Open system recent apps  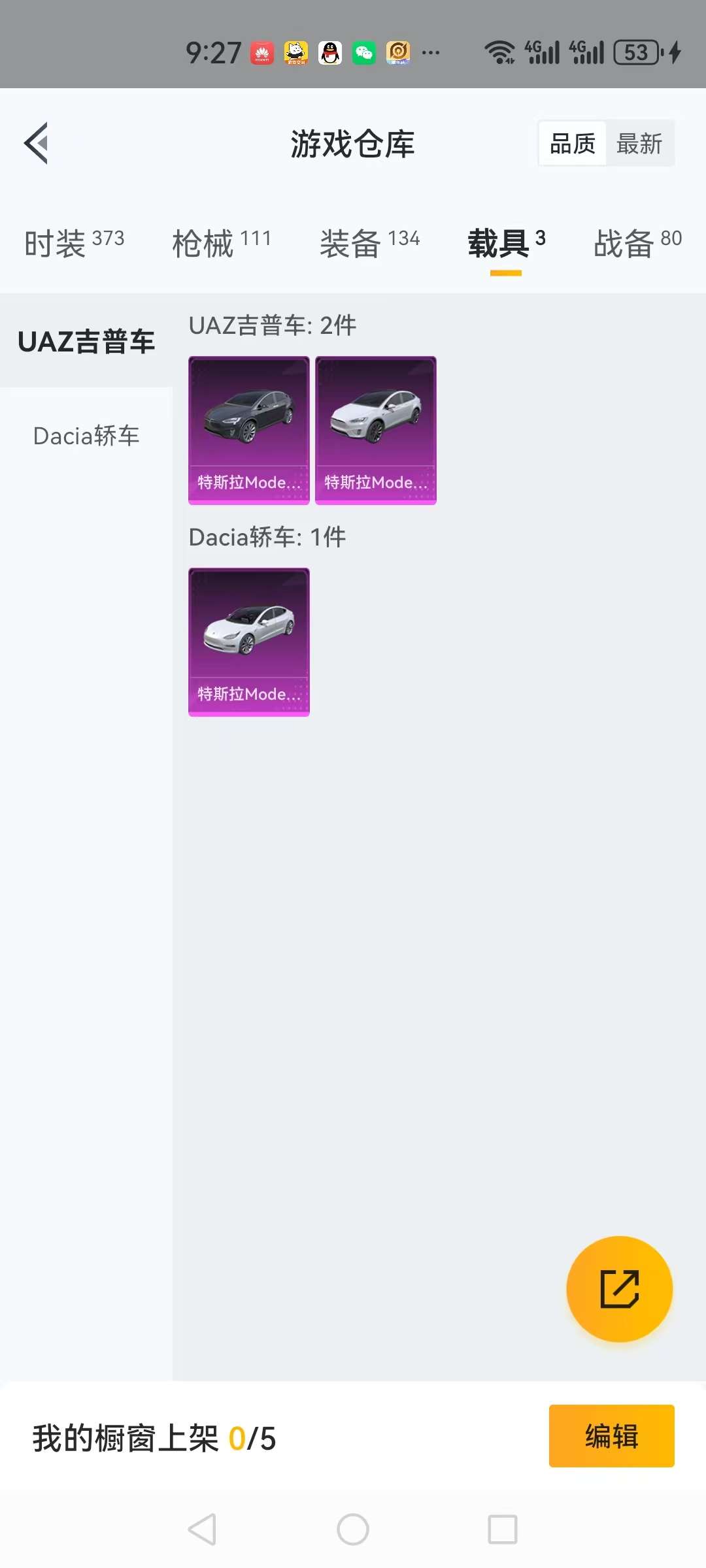[x=503, y=1529]
